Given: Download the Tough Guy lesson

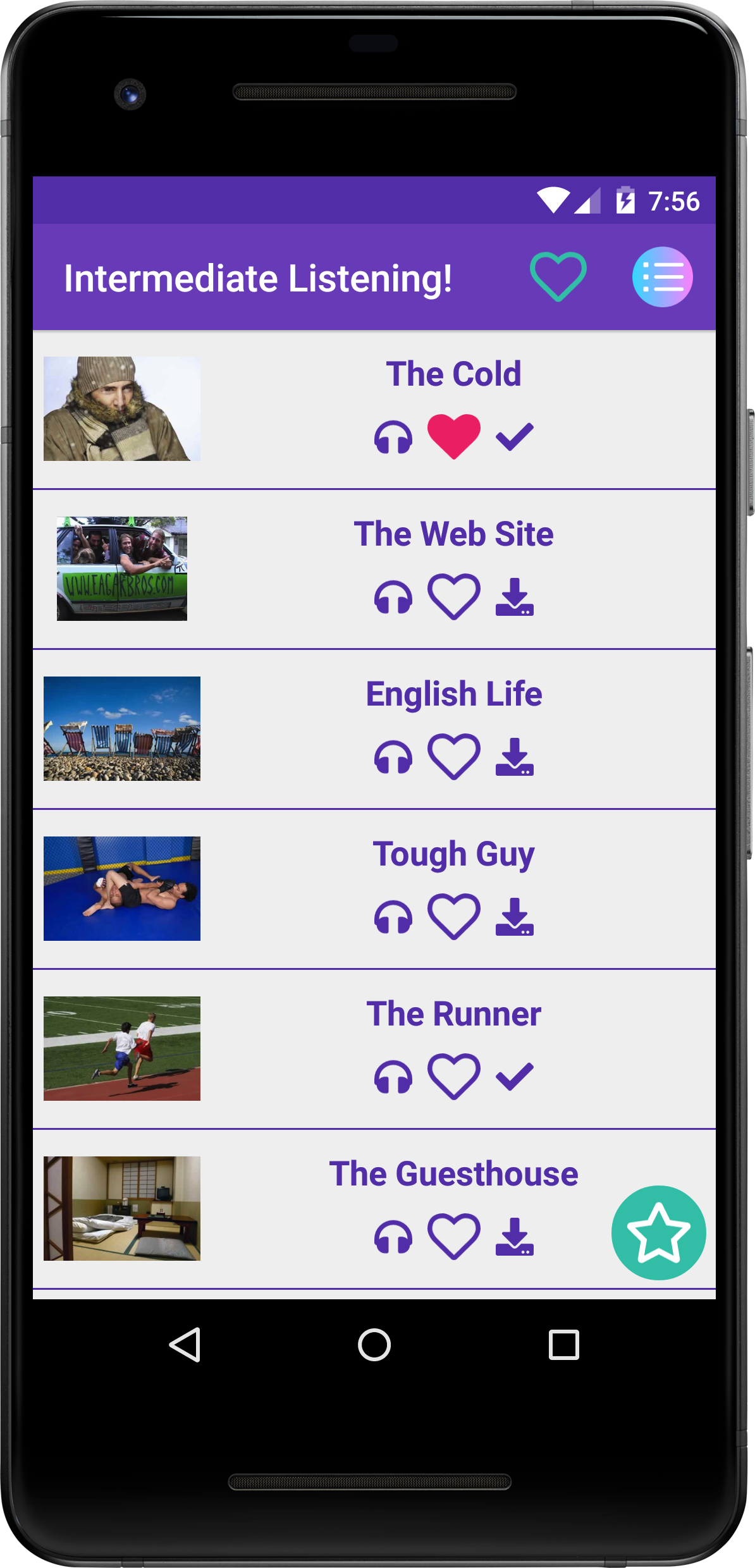Looking at the screenshot, I should [x=514, y=916].
